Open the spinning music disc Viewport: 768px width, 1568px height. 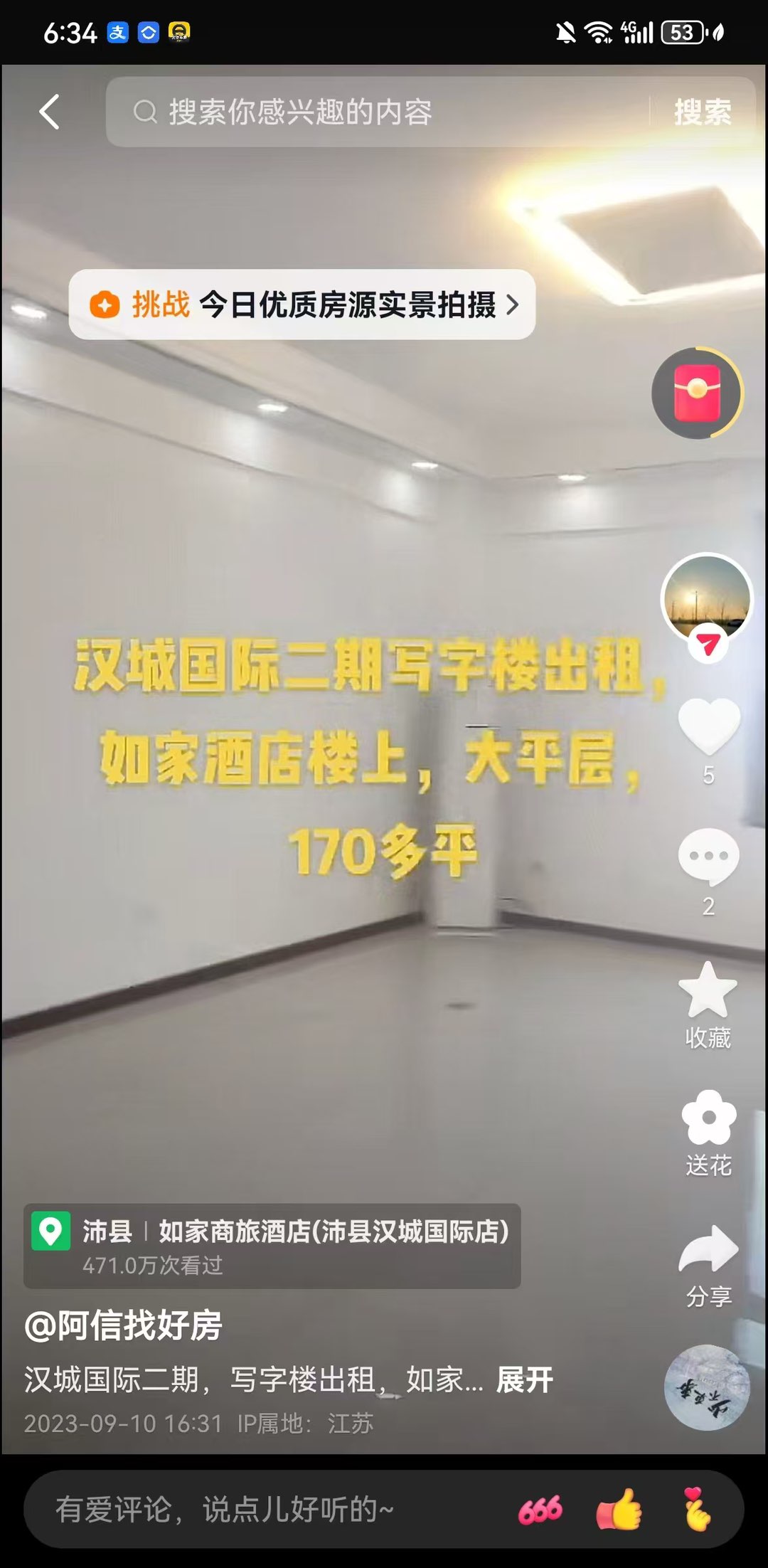pyautogui.click(x=706, y=1387)
